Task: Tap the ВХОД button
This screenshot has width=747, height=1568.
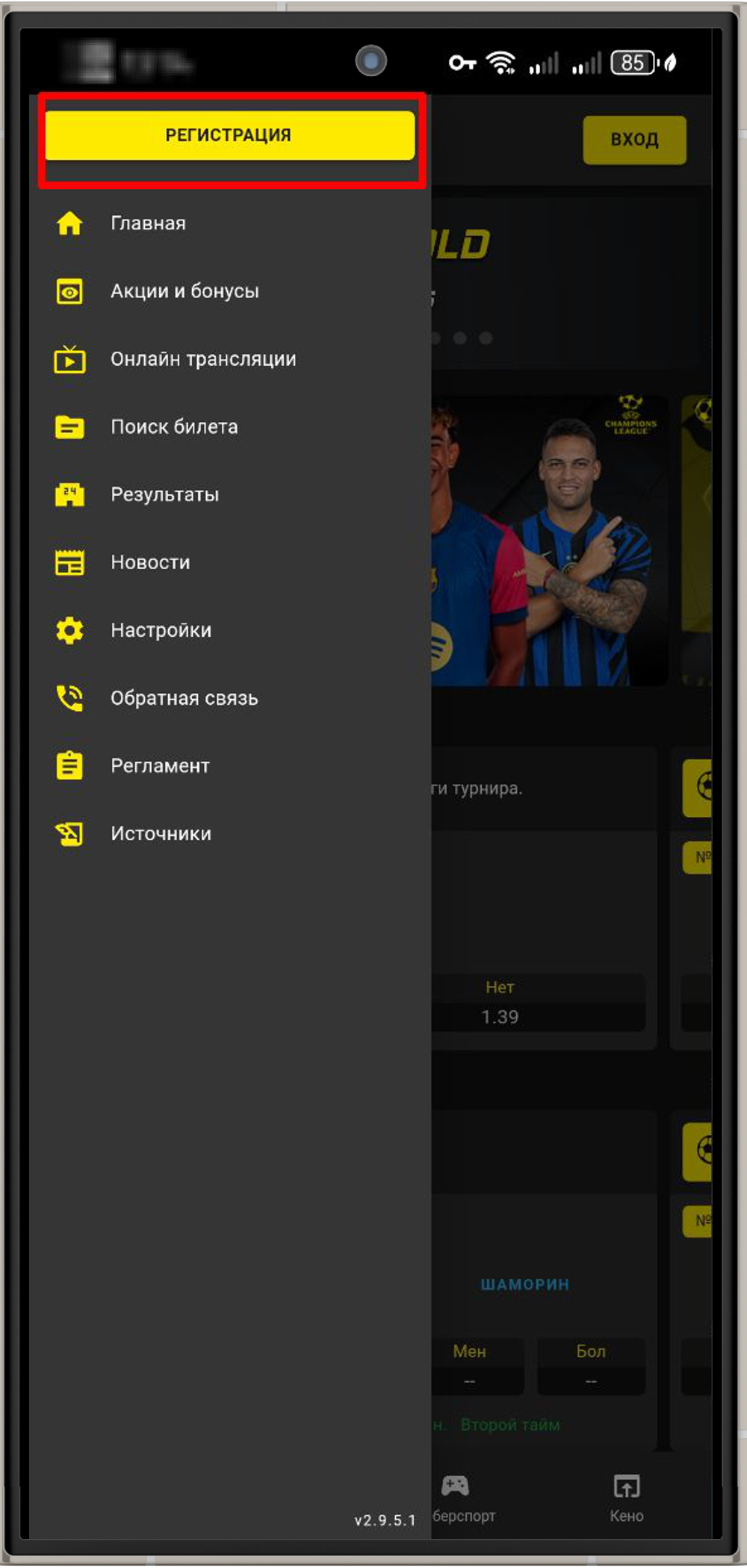Action: tap(634, 140)
